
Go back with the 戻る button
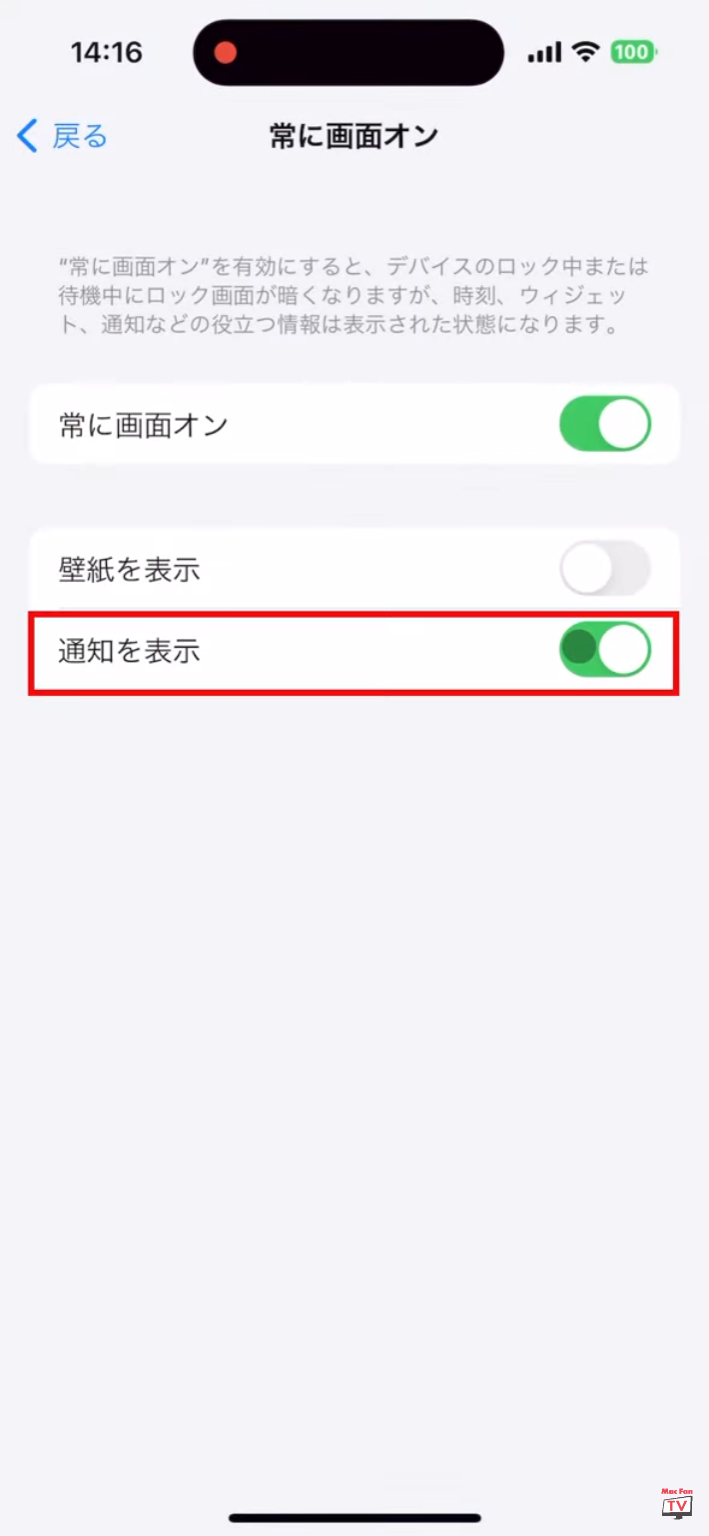[x=62, y=136]
